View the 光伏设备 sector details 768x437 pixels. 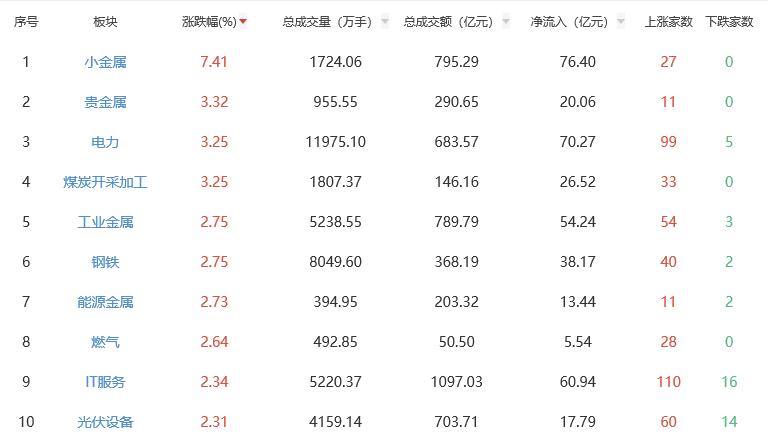pyautogui.click(x=105, y=422)
